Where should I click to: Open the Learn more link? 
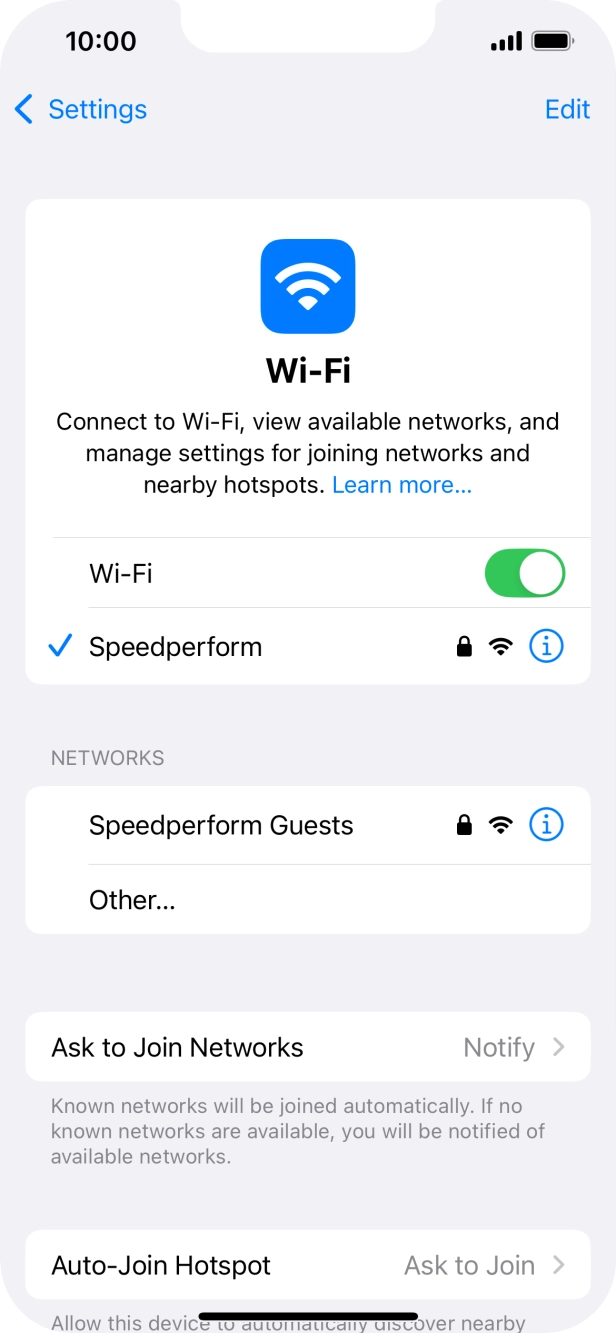click(402, 486)
